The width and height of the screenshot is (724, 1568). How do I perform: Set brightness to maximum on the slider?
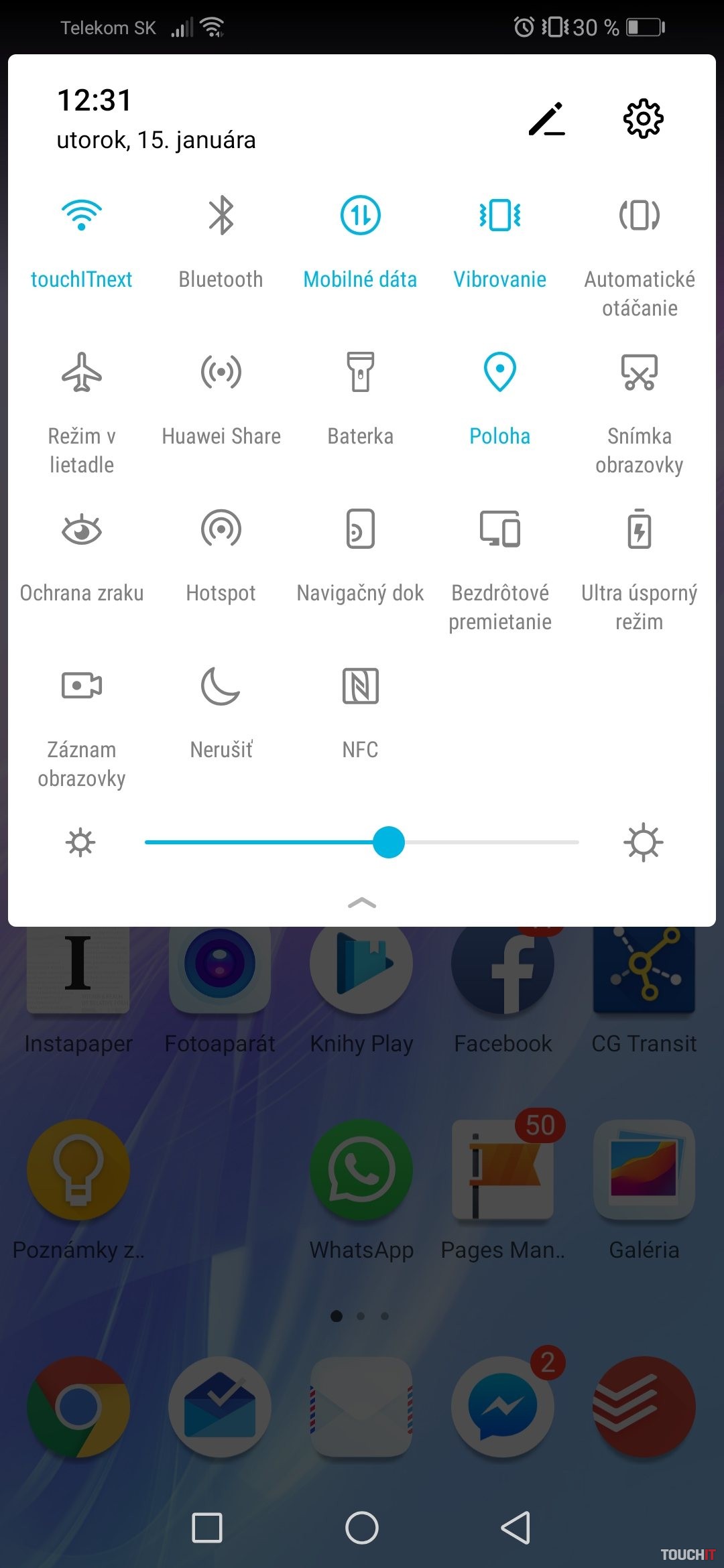pyautogui.click(x=577, y=842)
